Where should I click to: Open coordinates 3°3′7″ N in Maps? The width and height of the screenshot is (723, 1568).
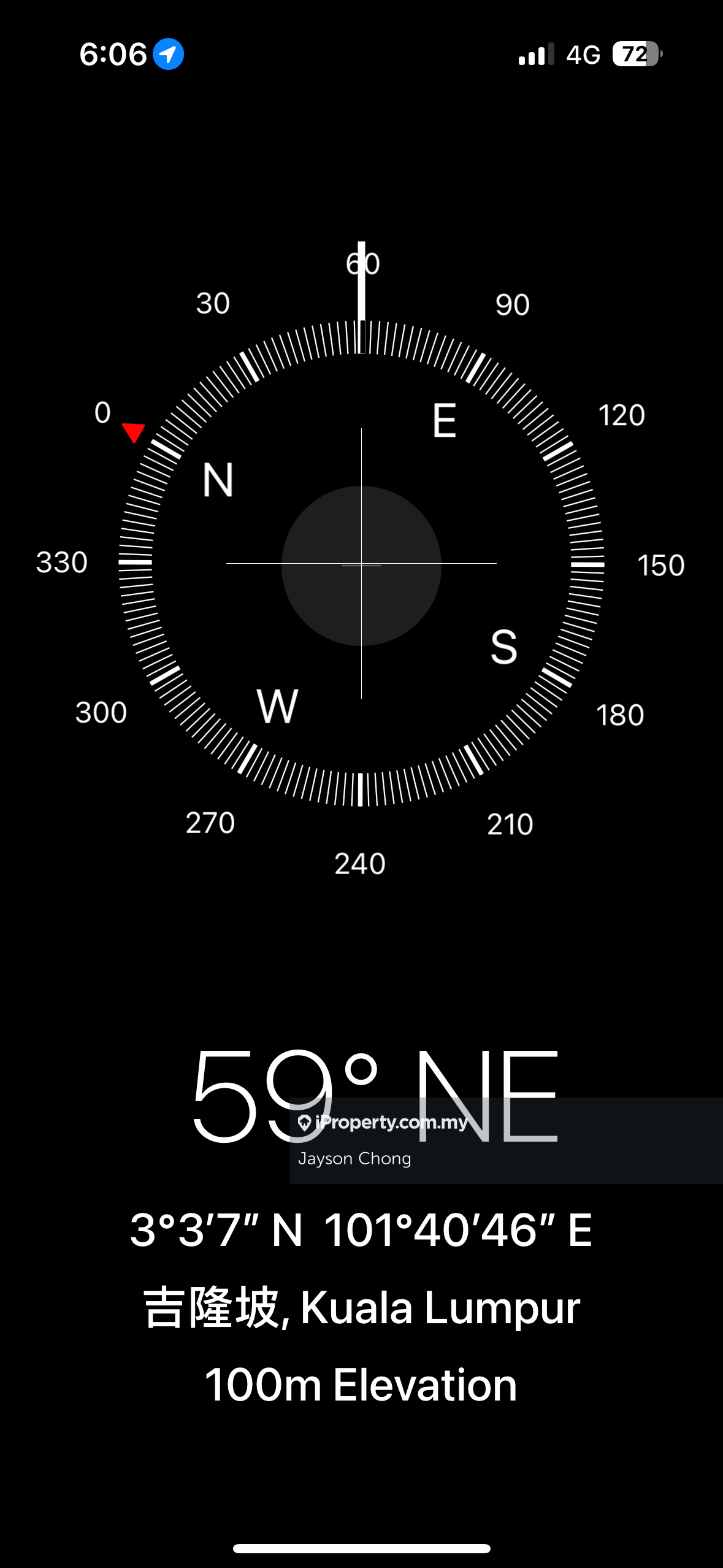point(361,1231)
